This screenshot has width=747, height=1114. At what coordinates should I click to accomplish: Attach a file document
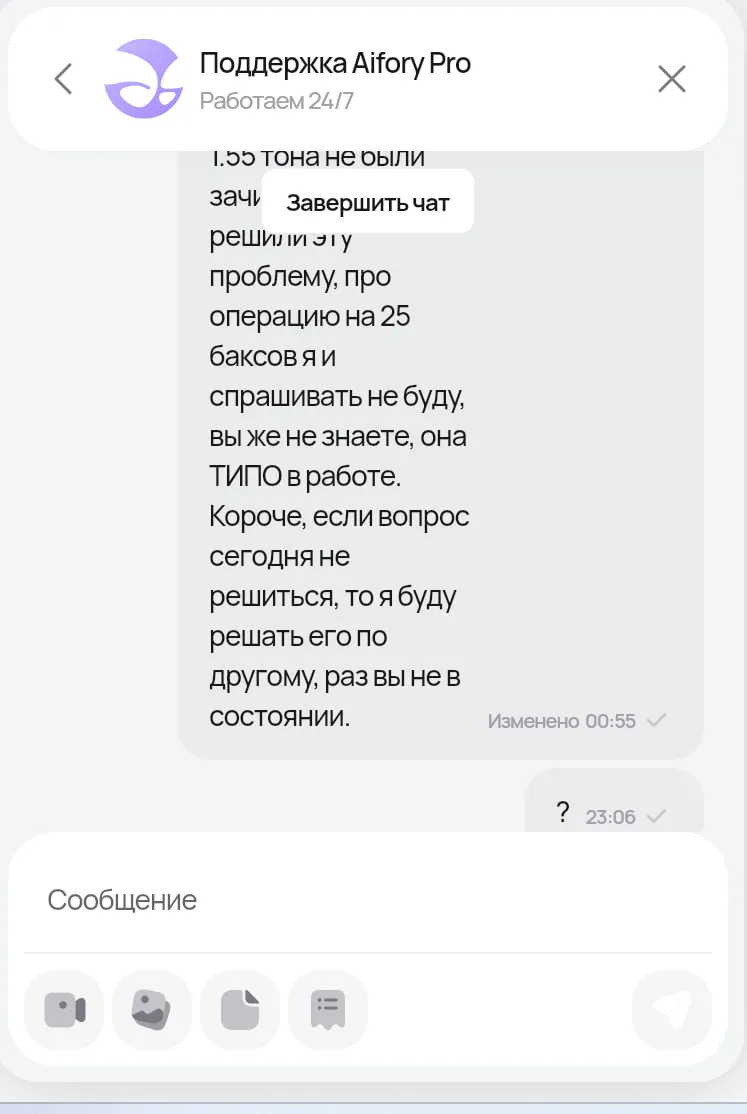coord(240,1010)
